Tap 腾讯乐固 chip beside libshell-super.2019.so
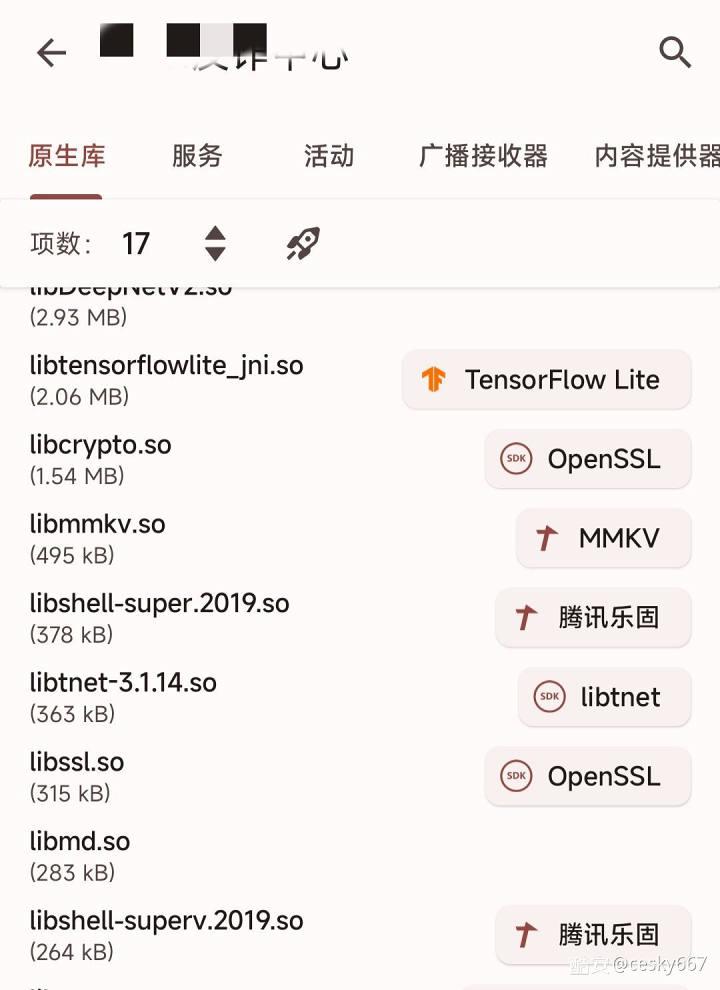Screen dimensions: 720x990 pyautogui.click(x=593, y=617)
